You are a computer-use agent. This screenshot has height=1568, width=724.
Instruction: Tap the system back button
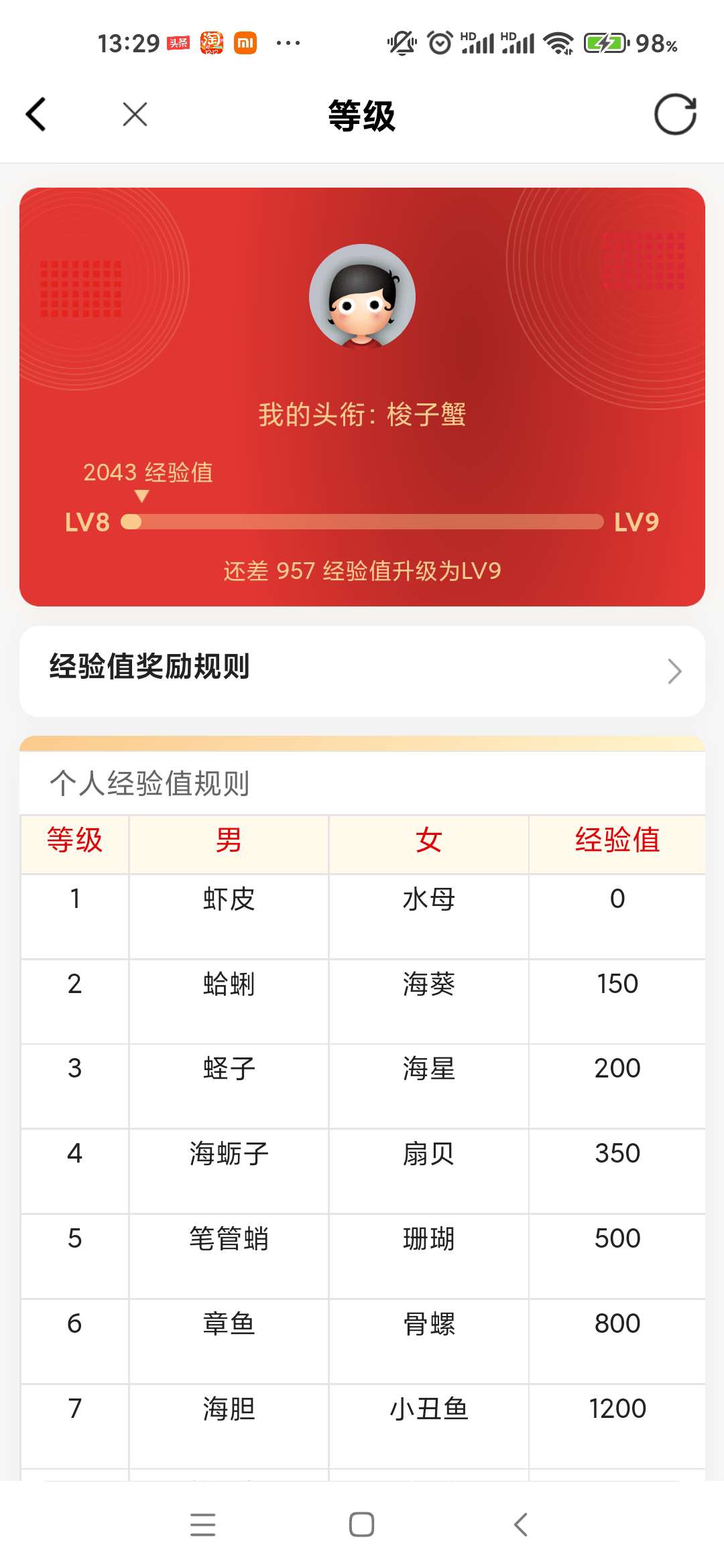pos(521,1524)
